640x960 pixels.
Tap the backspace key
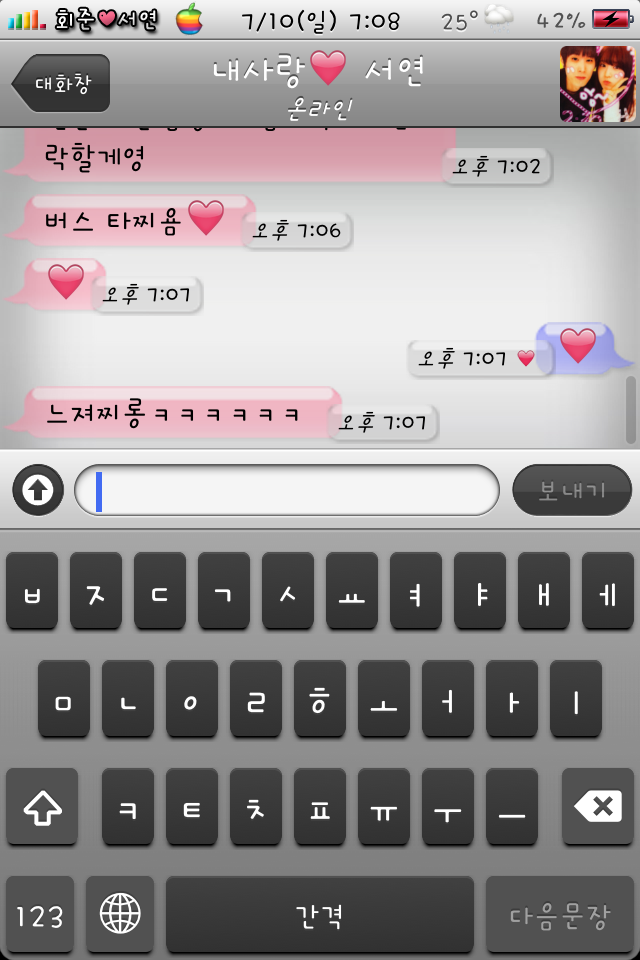click(x=597, y=806)
